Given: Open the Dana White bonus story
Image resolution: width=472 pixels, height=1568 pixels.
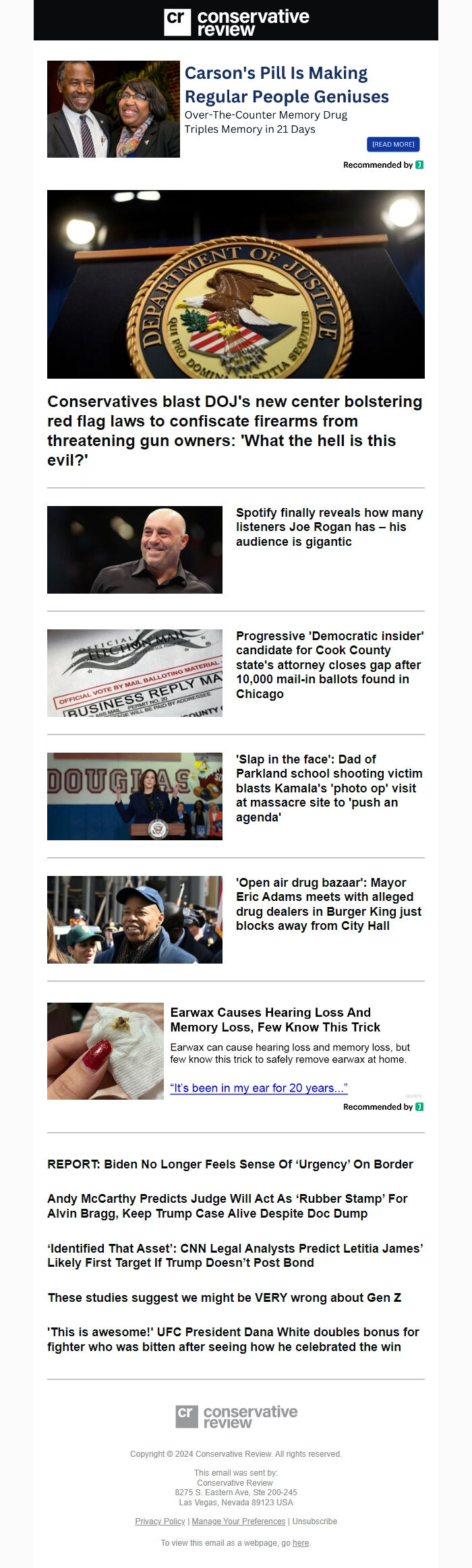Looking at the screenshot, I should click(x=233, y=1339).
